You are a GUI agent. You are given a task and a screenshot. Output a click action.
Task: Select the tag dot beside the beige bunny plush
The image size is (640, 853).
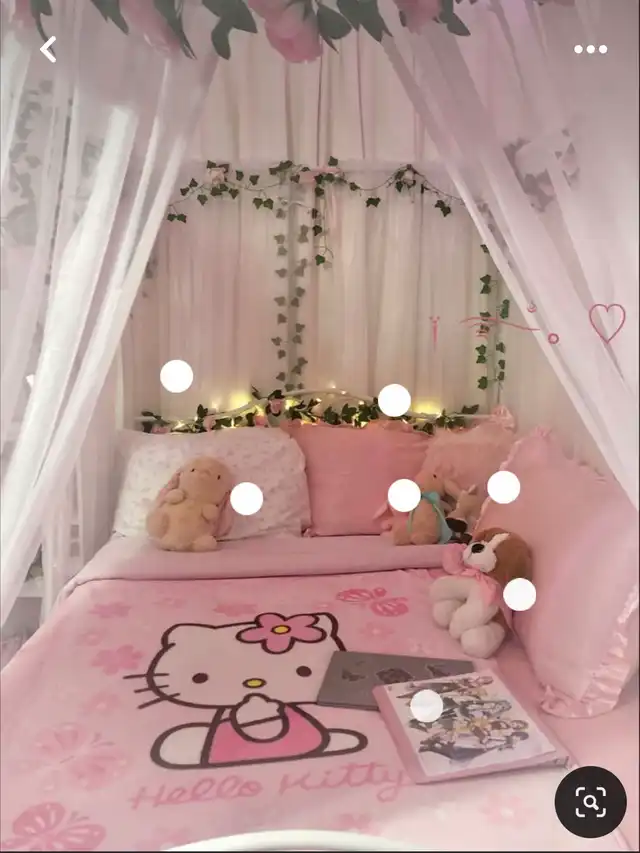(x=247, y=498)
